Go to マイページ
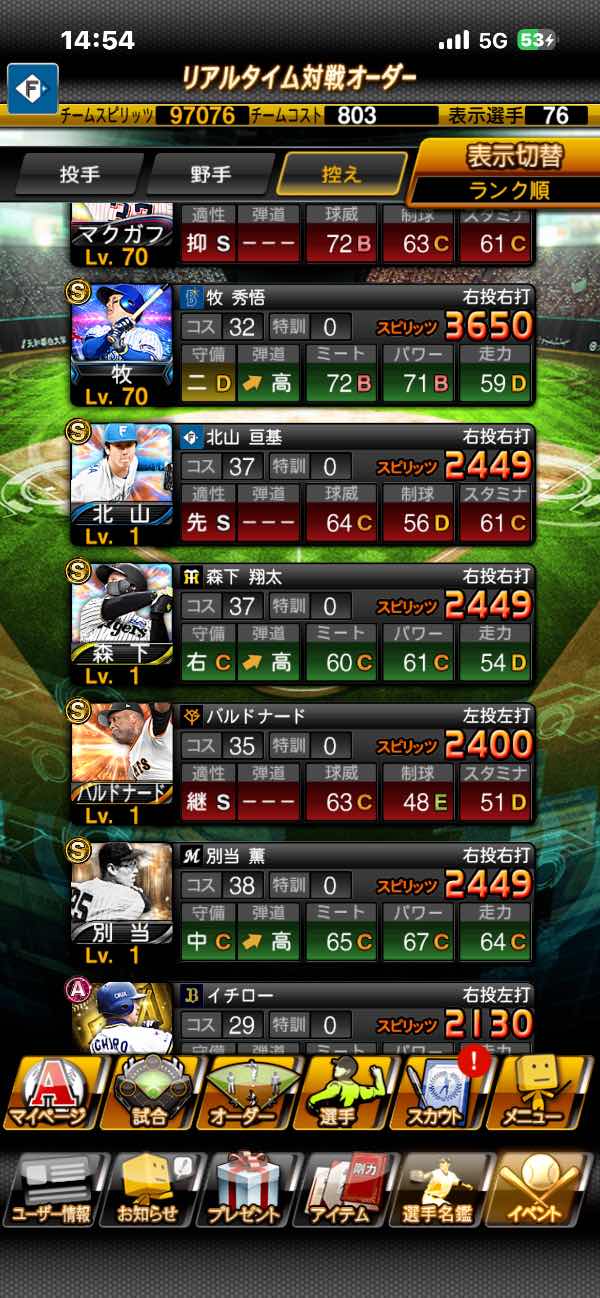This screenshot has height=1298, width=600. 50,1092
